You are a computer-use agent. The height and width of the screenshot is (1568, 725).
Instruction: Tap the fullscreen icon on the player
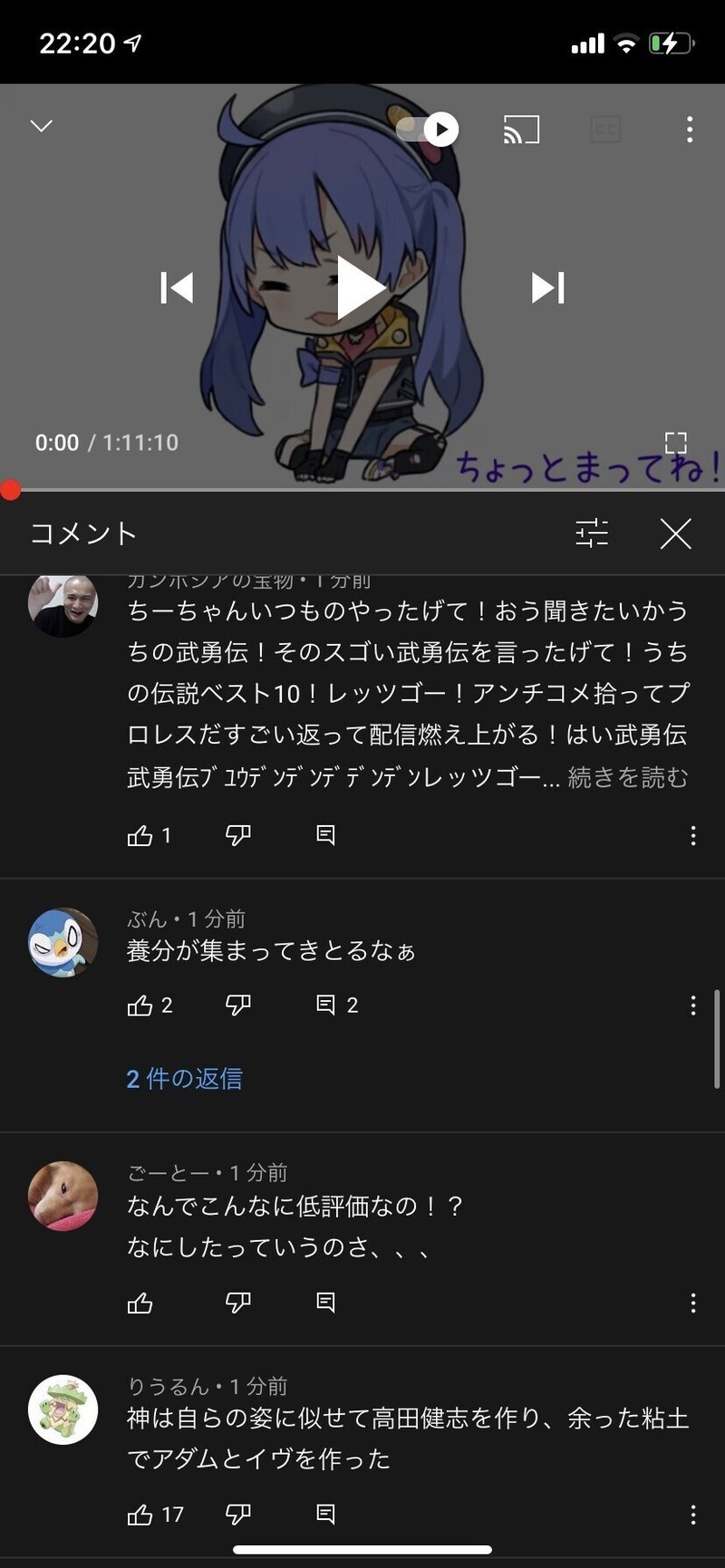[674, 443]
